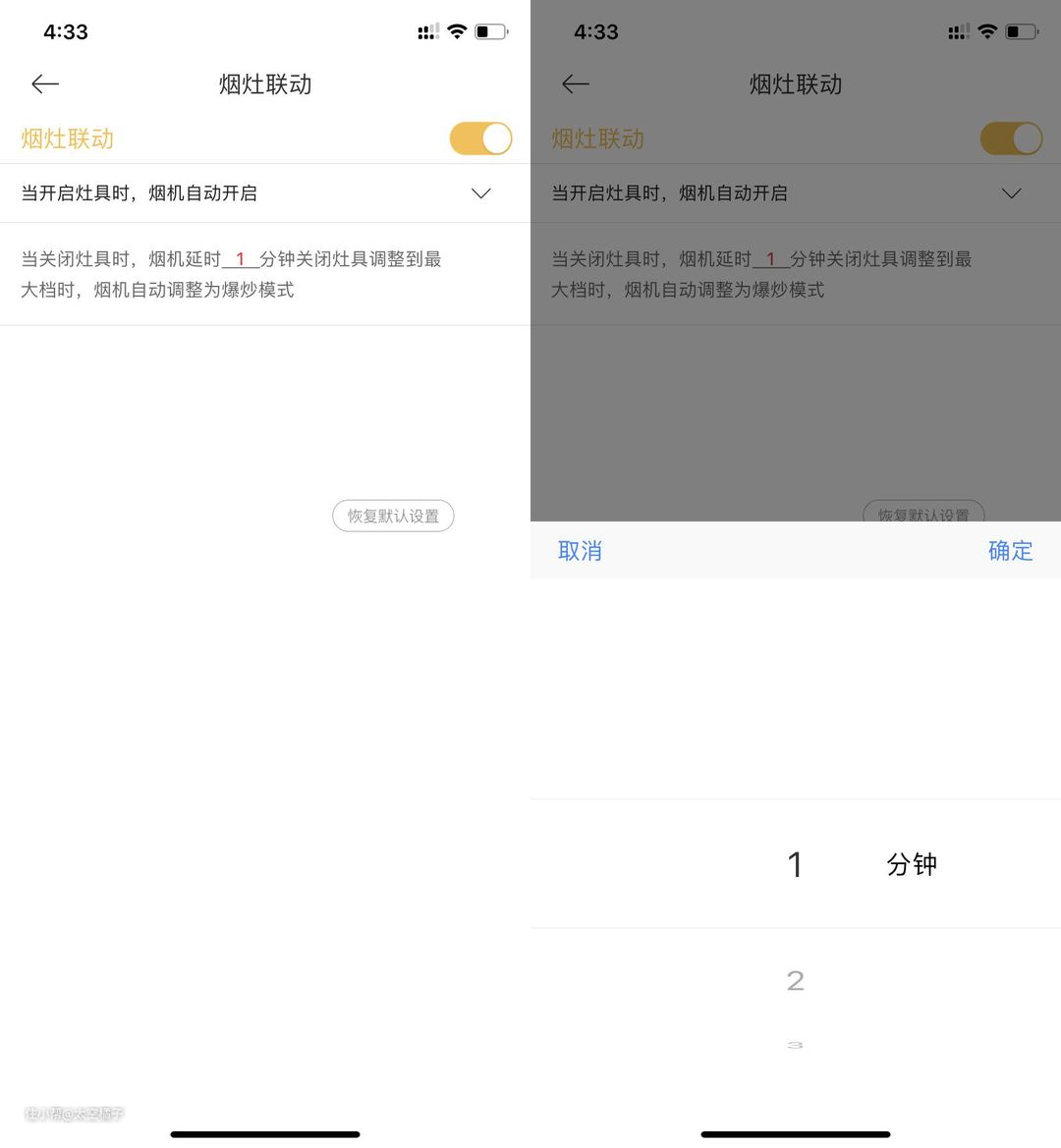
Task: Tap 取消 to dismiss the minutes picker
Action: 580,551
